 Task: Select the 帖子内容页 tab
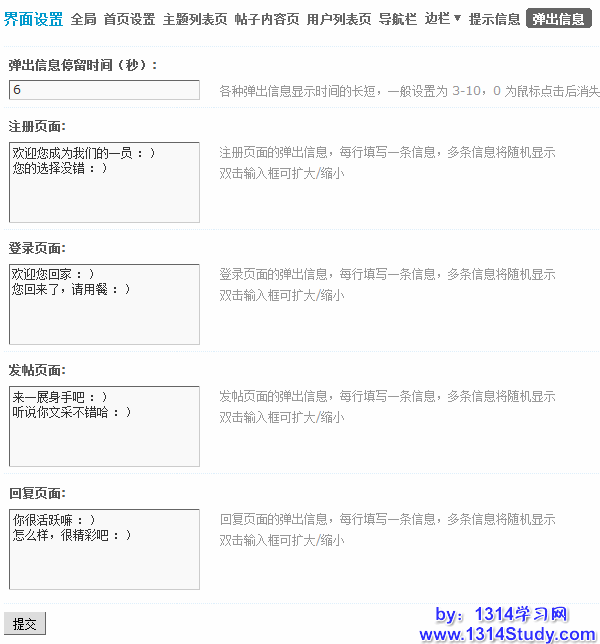[x=267, y=19]
